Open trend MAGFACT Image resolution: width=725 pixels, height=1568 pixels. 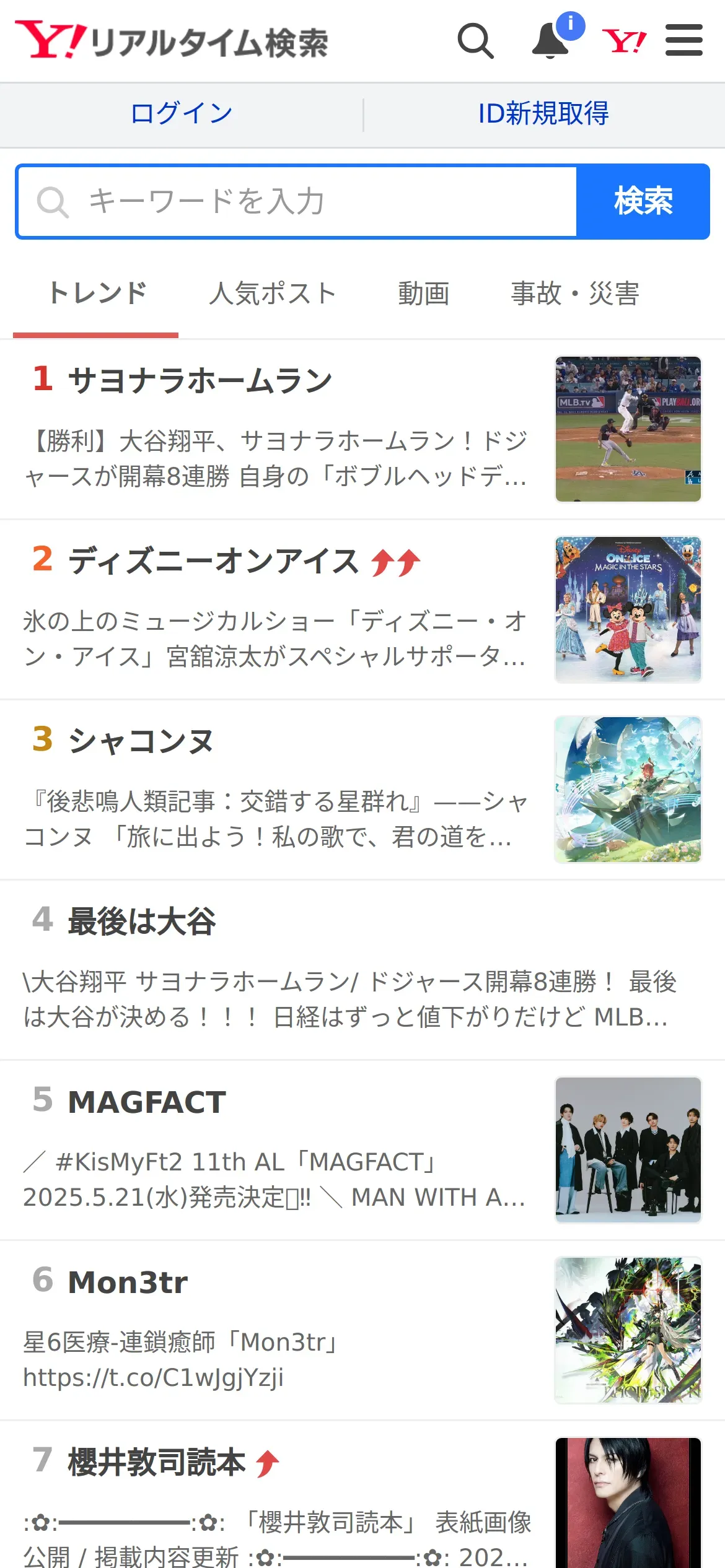[147, 1102]
